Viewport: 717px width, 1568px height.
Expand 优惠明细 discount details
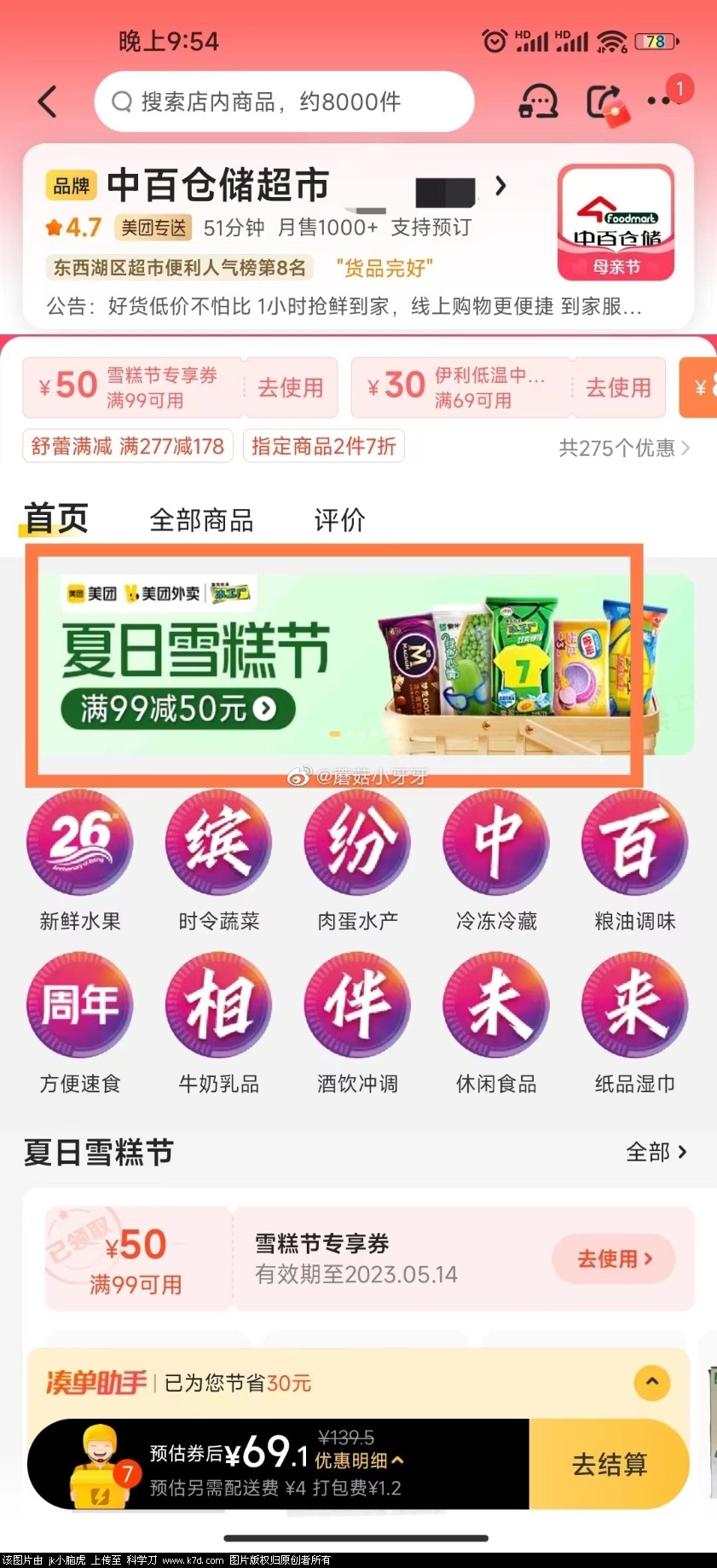(359, 1461)
